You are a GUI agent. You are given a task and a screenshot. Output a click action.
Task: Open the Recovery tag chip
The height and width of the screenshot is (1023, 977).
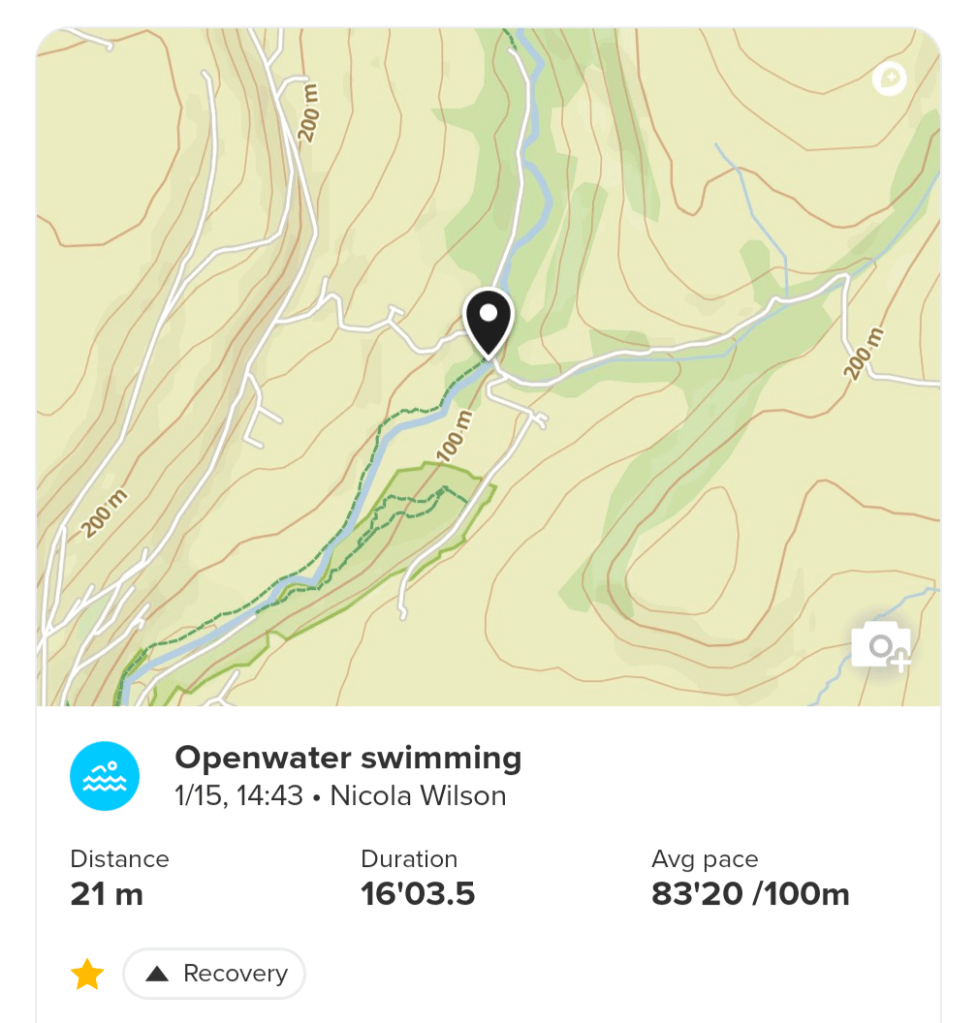[214, 973]
